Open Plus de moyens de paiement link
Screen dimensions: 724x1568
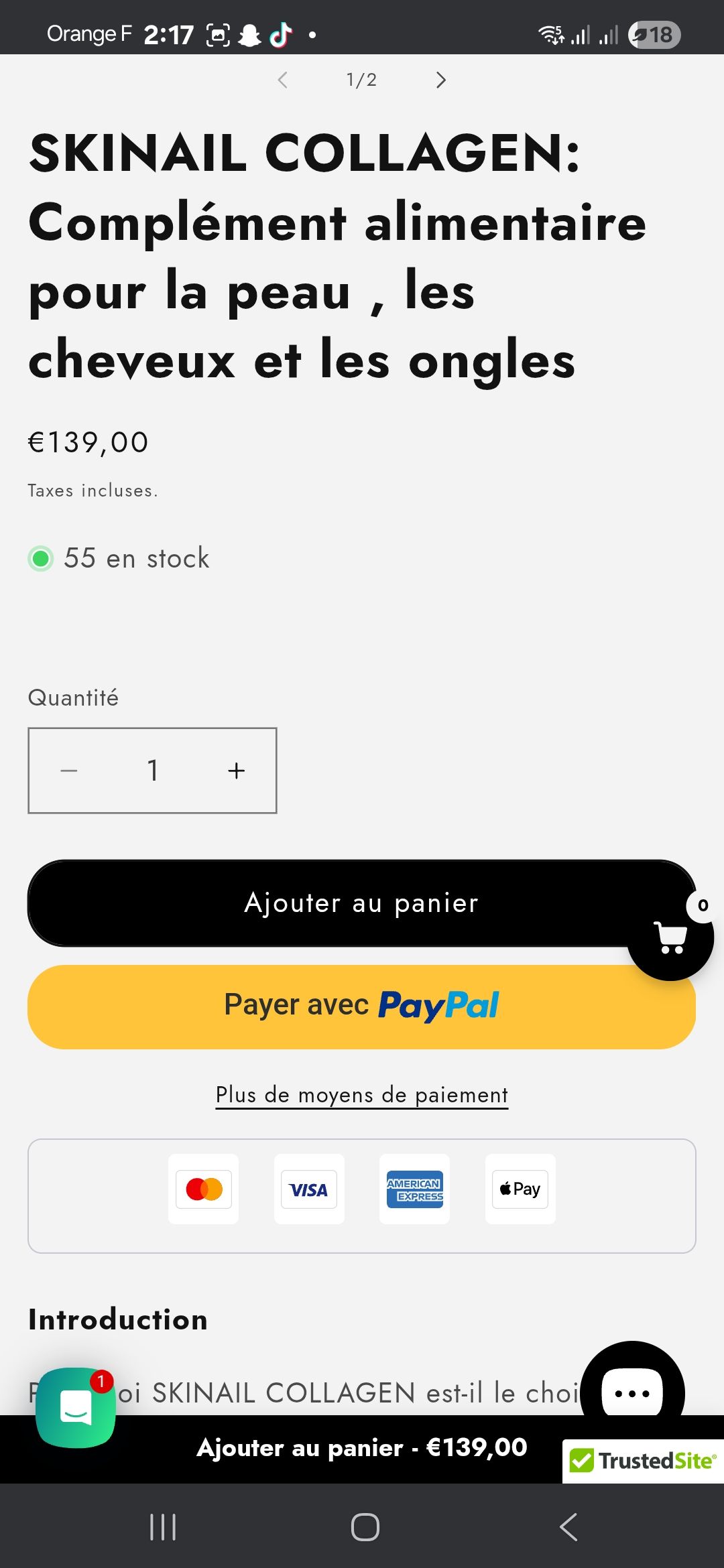361,1095
